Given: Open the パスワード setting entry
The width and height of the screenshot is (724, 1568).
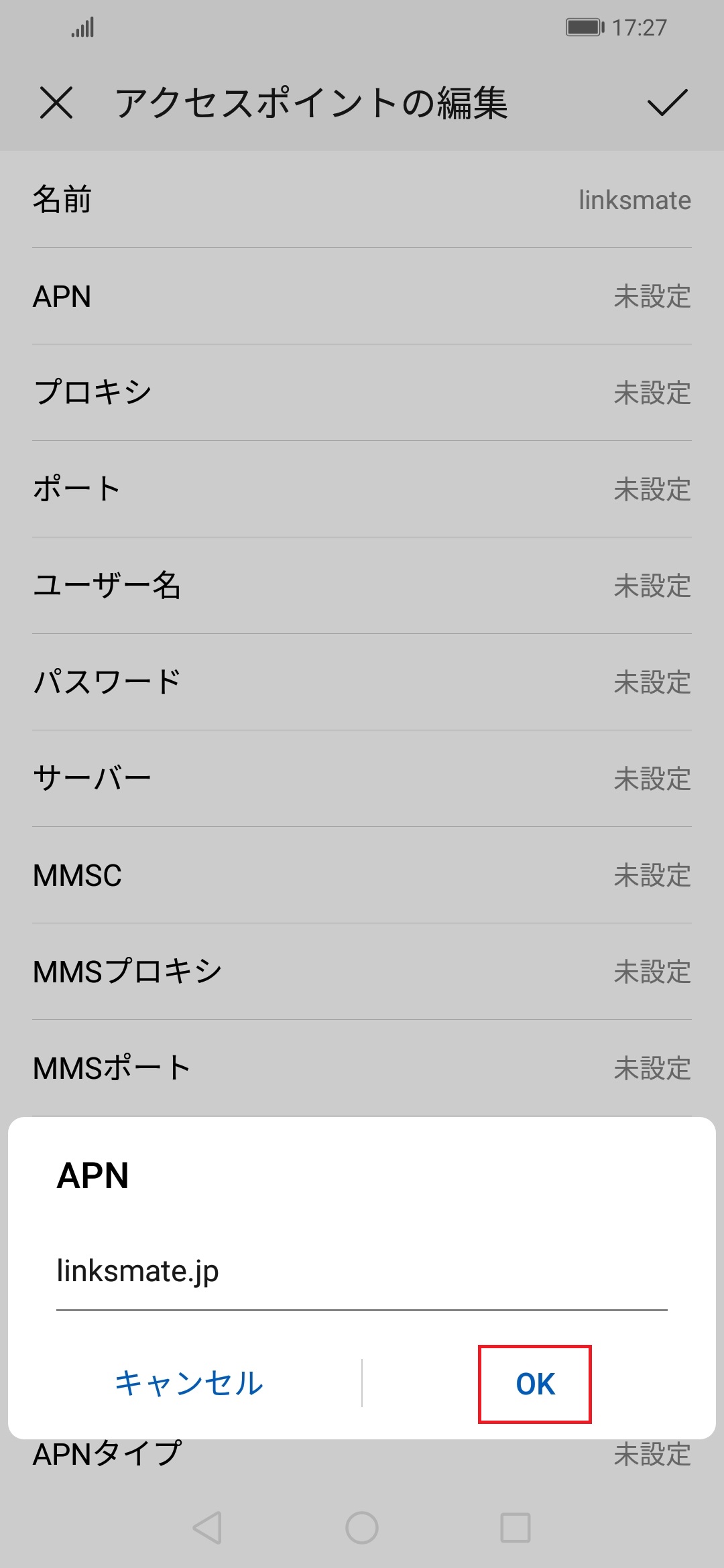Looking at the screenshot, I should coord(362,681).
